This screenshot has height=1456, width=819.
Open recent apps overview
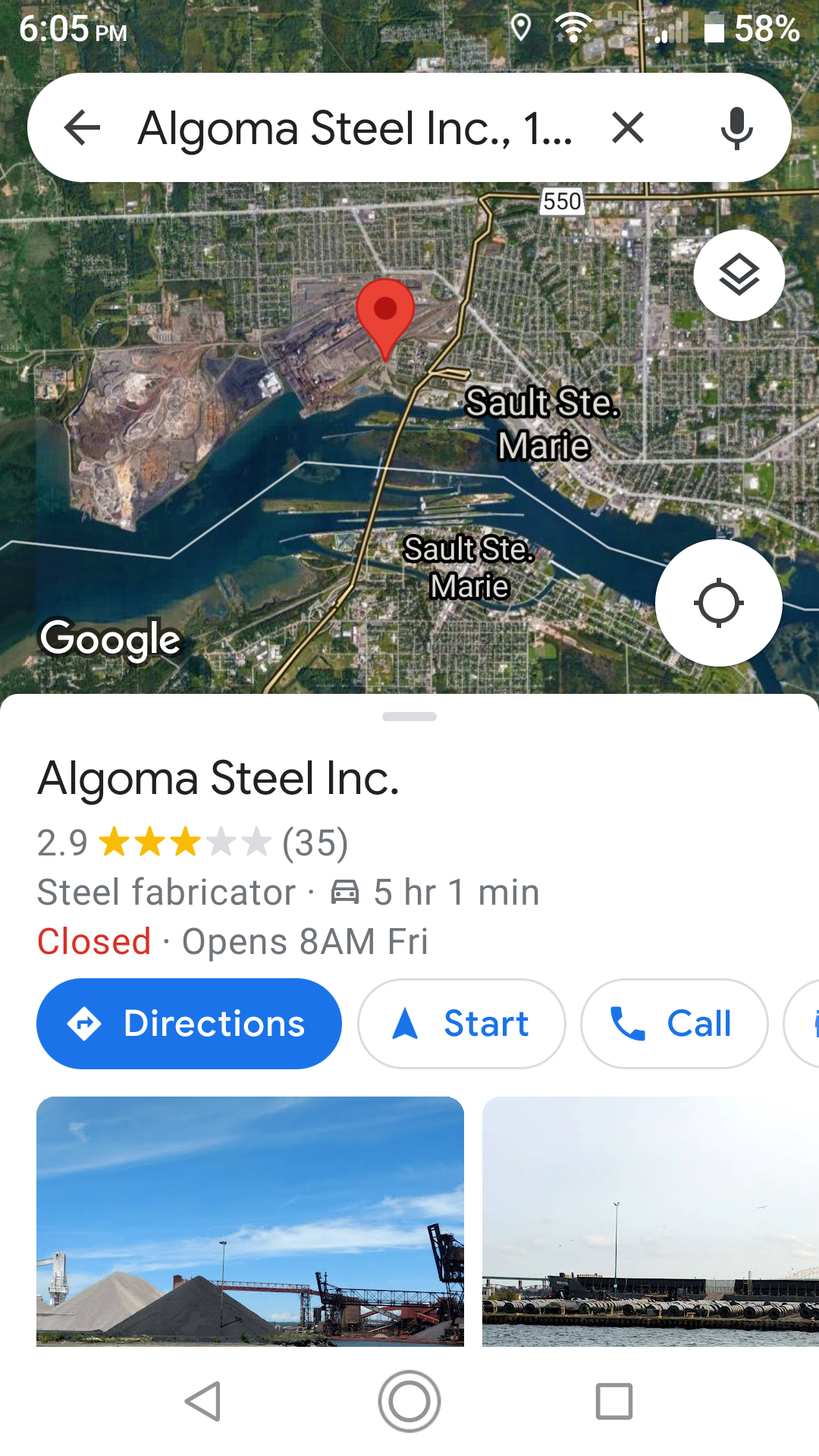tap(614, 1401)
